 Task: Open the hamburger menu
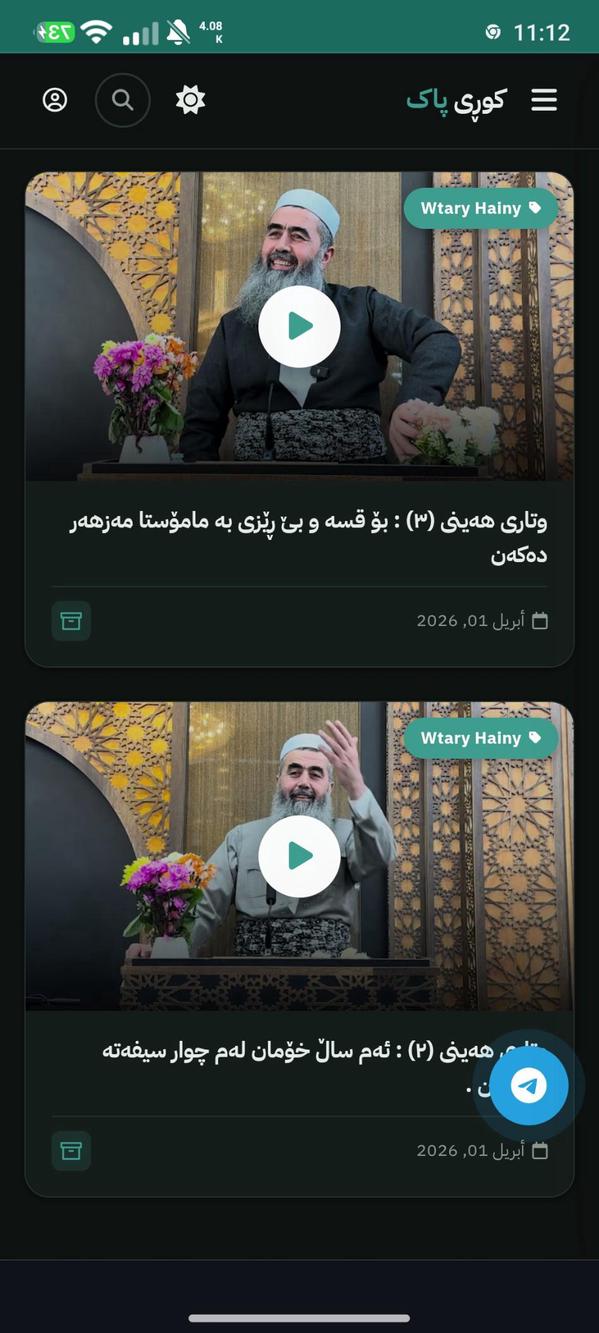(x=544, y=100)
